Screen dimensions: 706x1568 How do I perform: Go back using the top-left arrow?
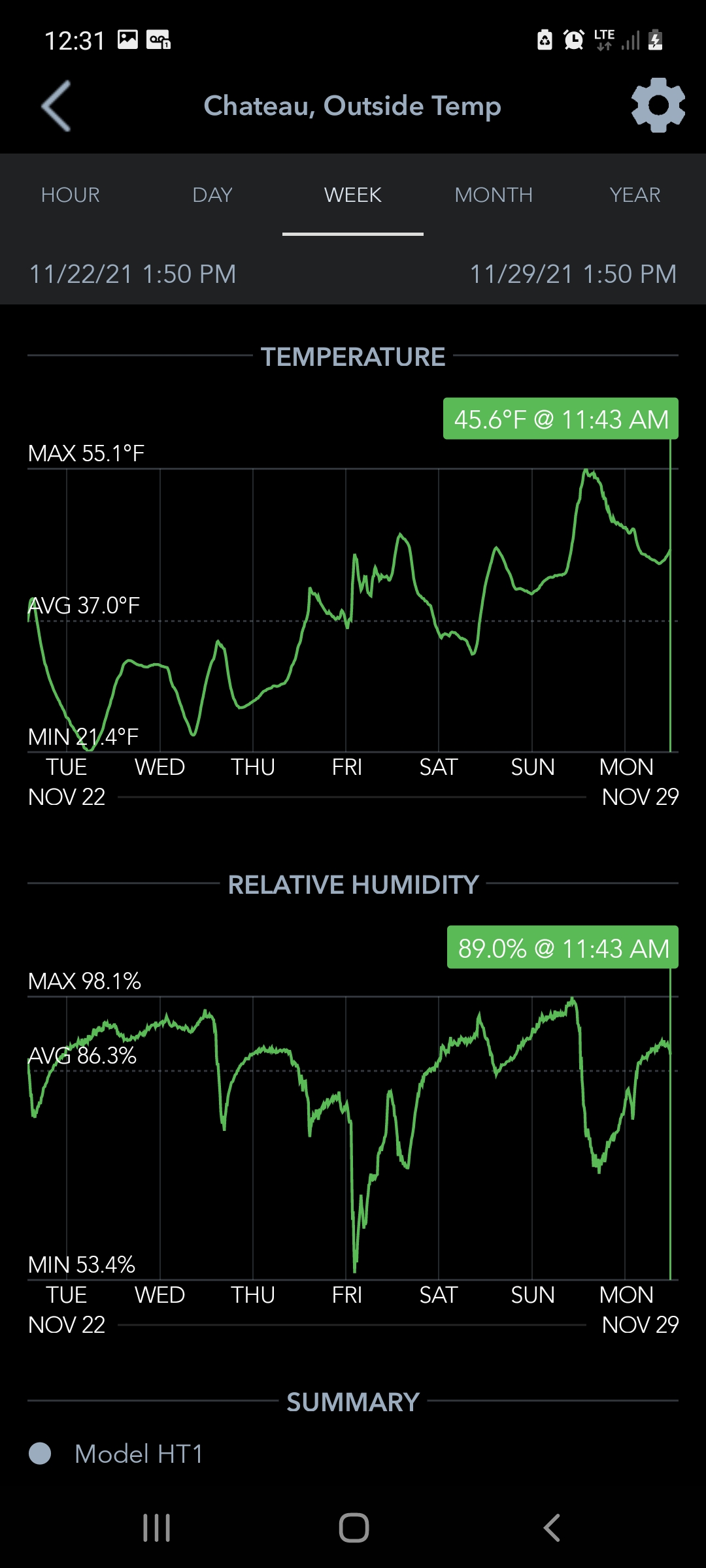click(x=56, y=106)
